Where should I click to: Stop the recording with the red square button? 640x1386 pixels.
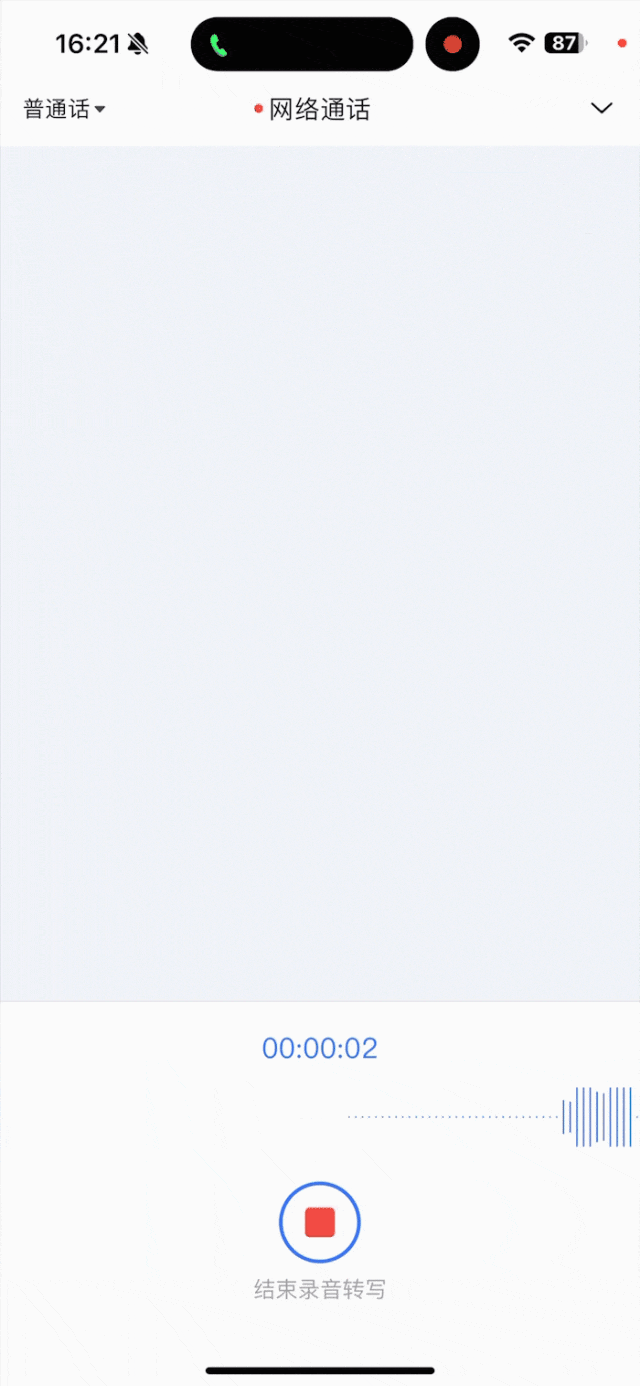[320, 1222]
